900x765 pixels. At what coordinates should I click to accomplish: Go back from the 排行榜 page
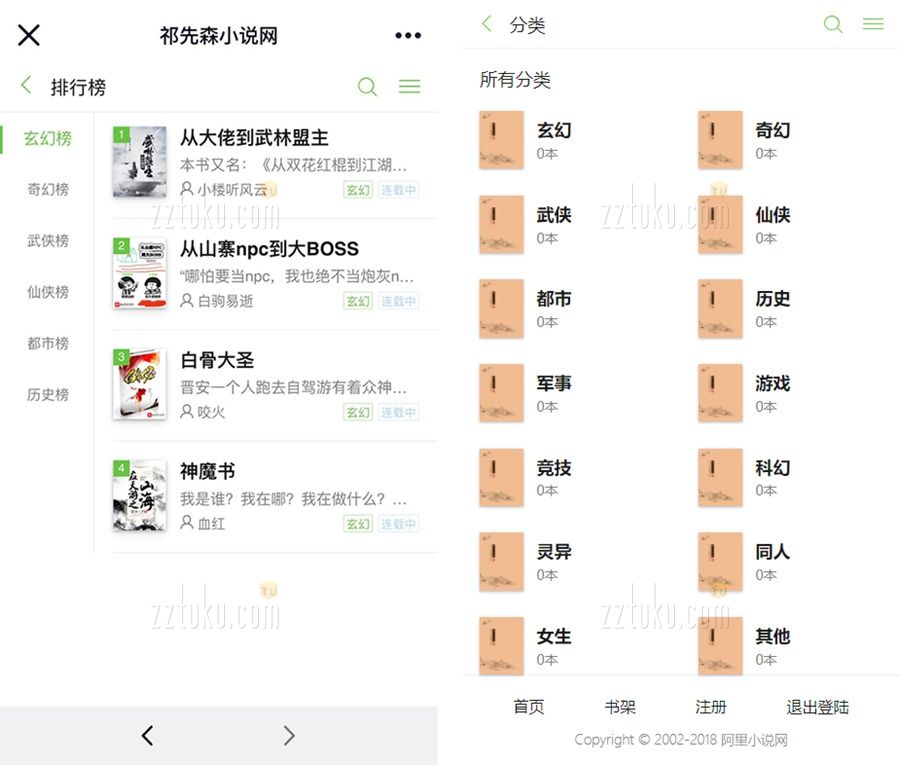point(27,86)
